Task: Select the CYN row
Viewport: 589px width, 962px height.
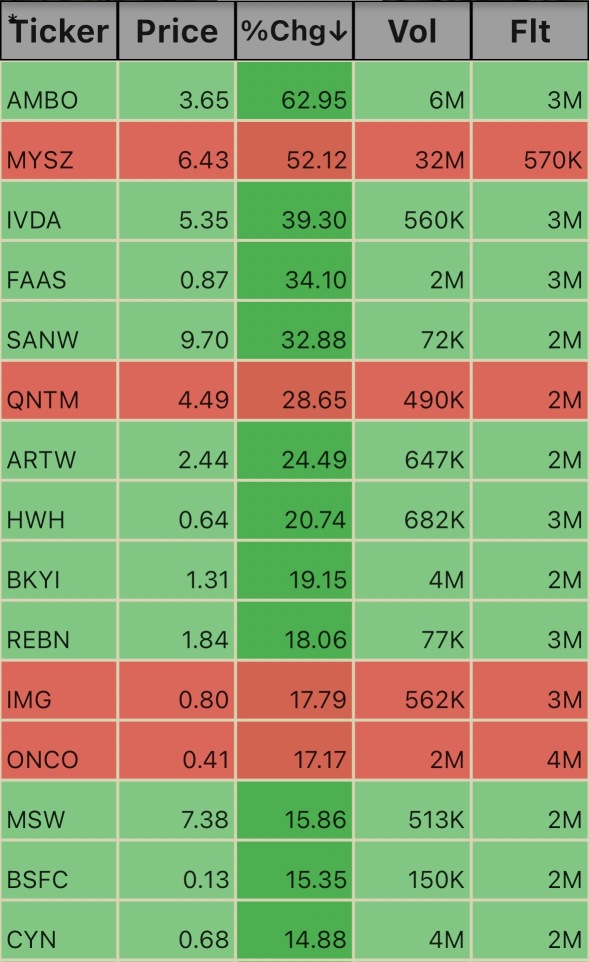Action: (294, 931)
